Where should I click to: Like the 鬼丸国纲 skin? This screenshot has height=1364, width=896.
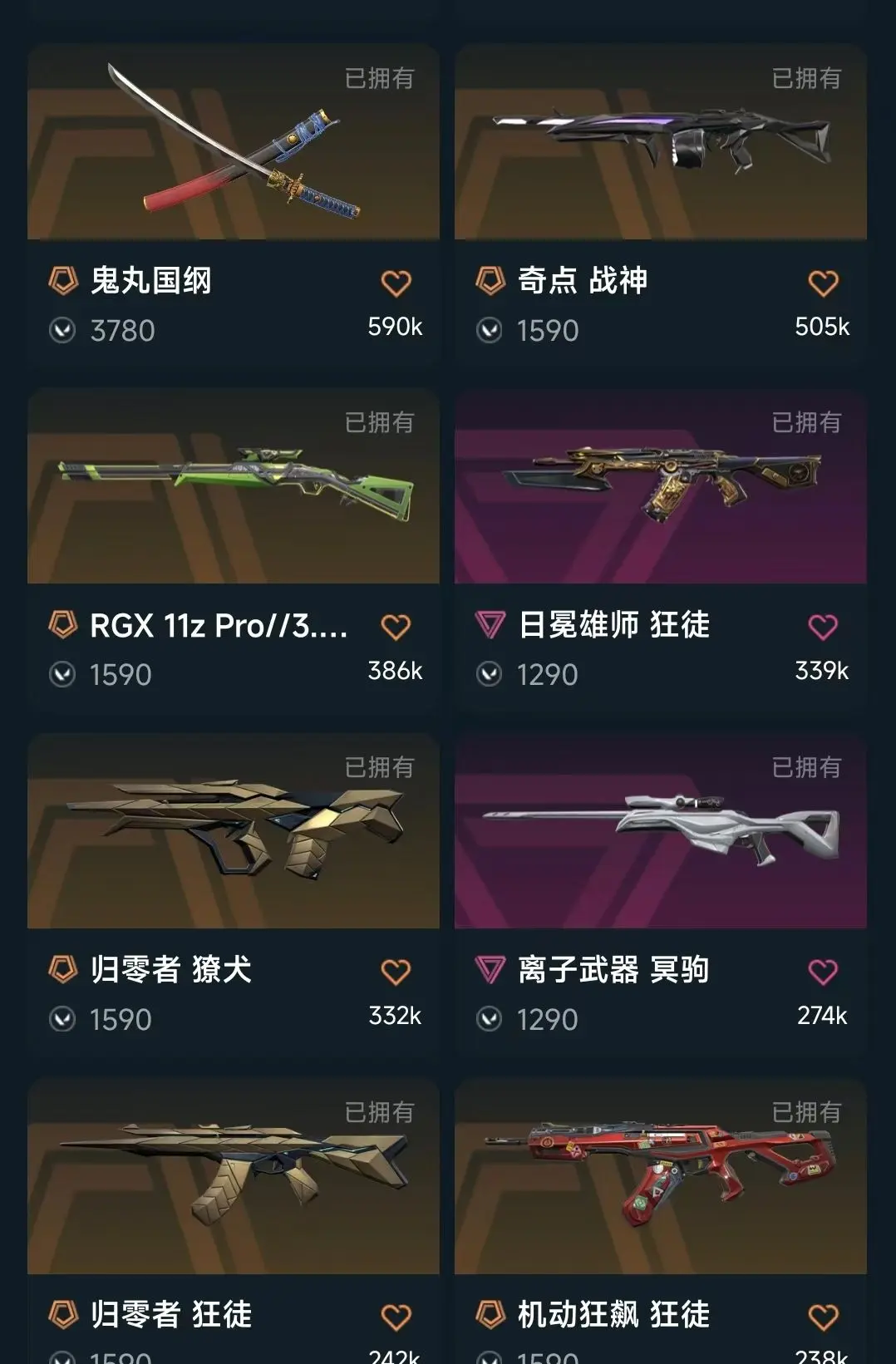396,283
